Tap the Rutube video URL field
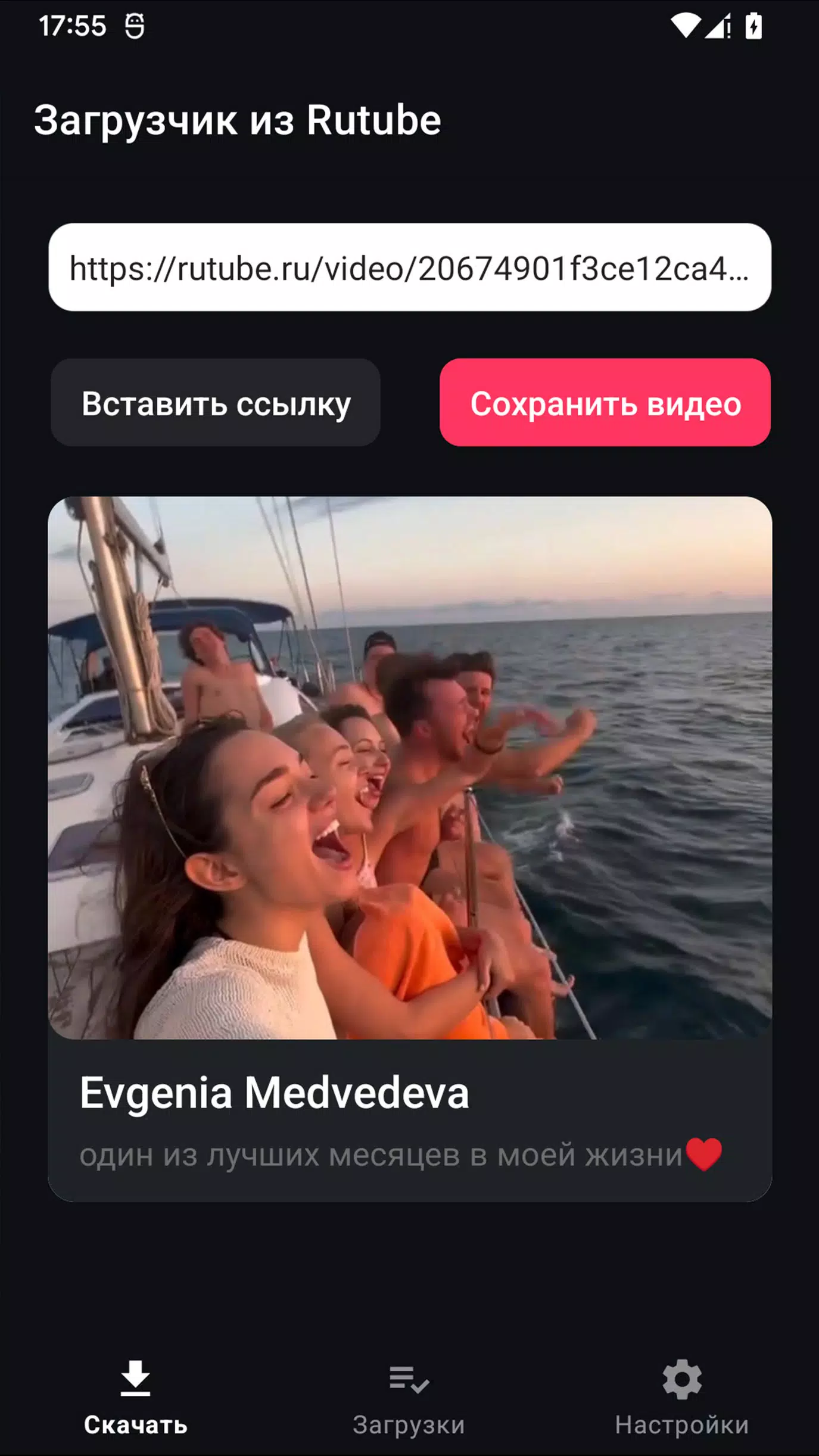 [x=409, y=267]
